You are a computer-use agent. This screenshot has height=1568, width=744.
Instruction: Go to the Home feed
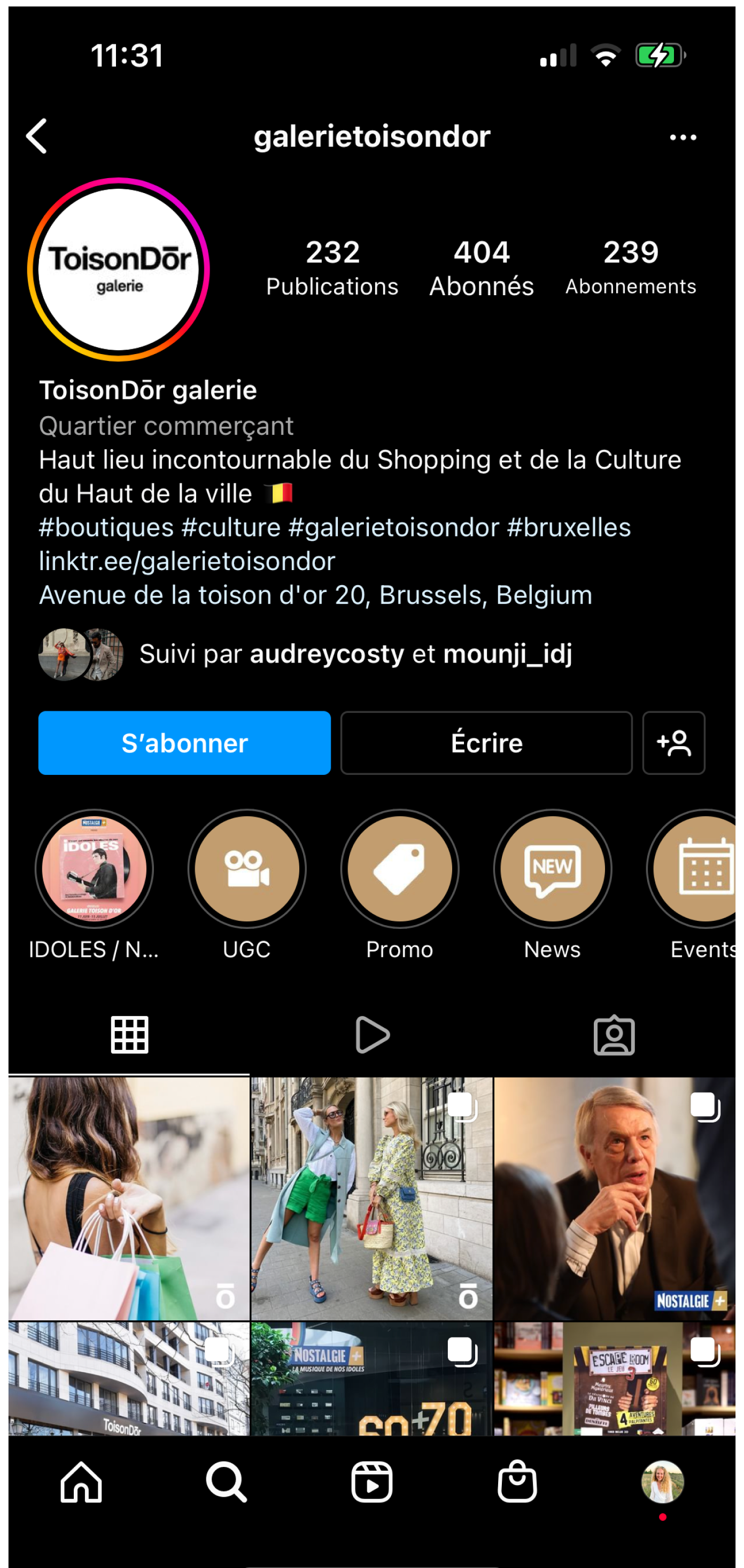coord(81,1482)
